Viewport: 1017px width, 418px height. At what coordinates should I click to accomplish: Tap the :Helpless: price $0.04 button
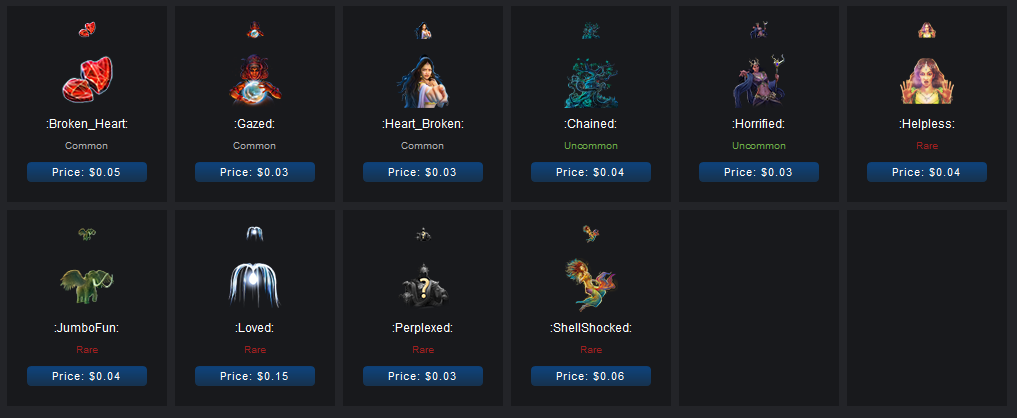(x=927, y=172)
